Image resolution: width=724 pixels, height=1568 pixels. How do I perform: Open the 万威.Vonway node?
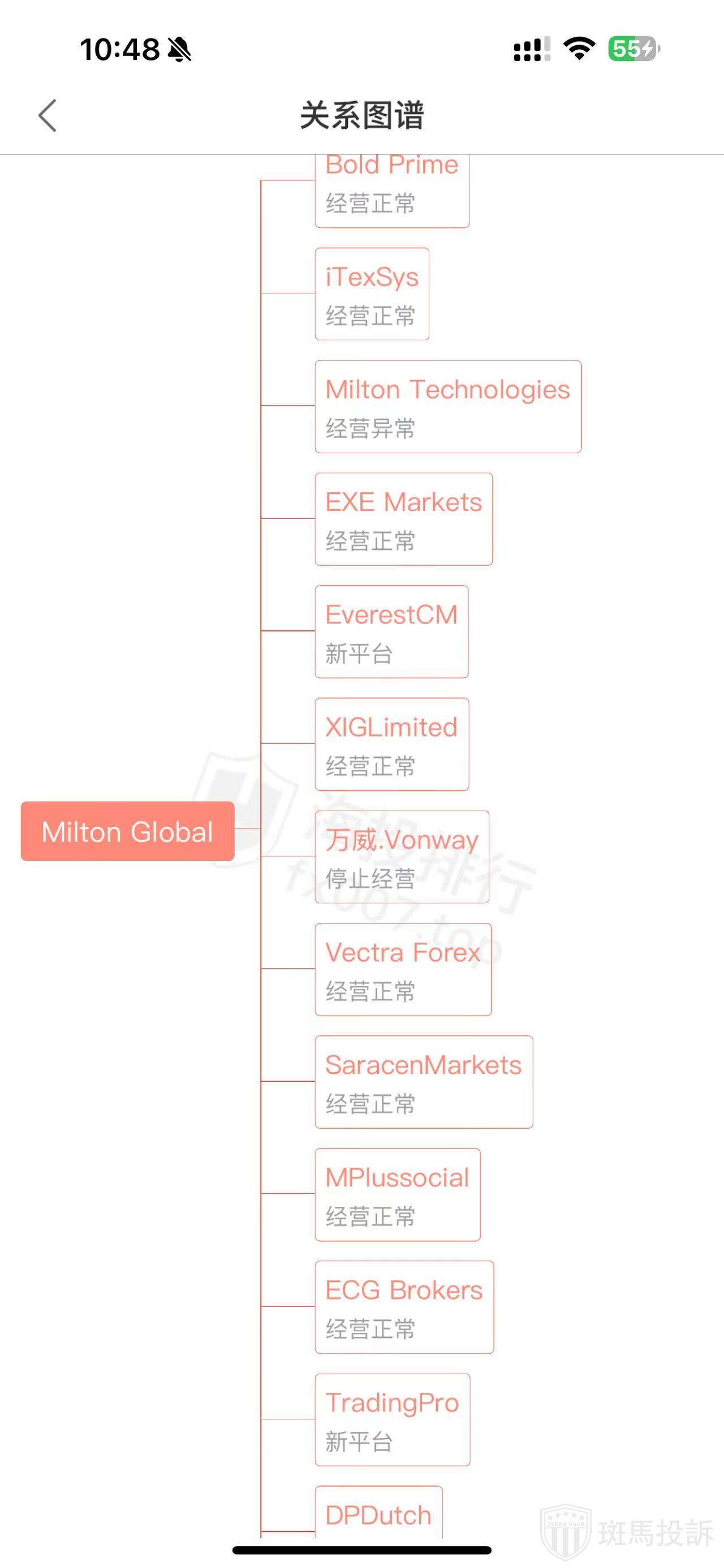click(x=401, y=857)
